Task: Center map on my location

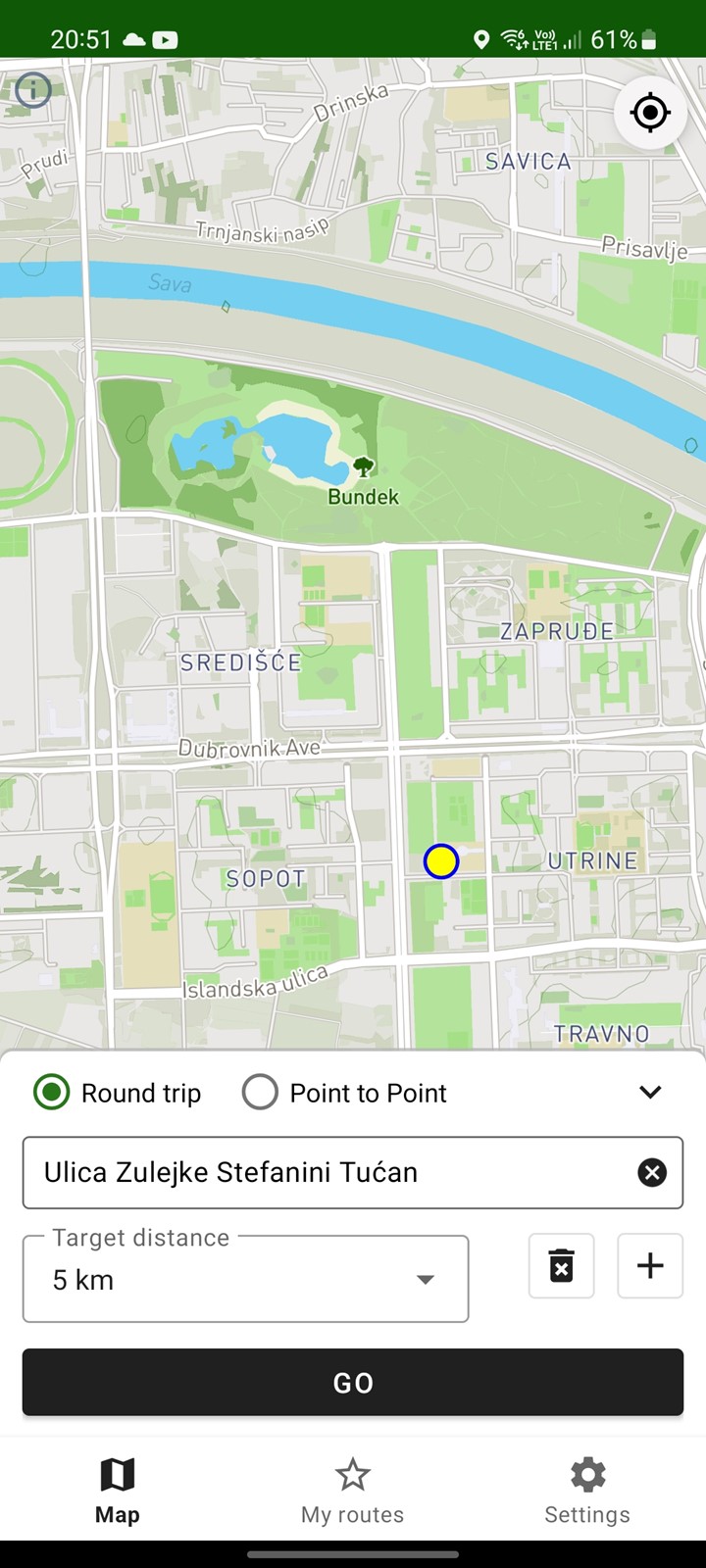Action: click(650, 113)
